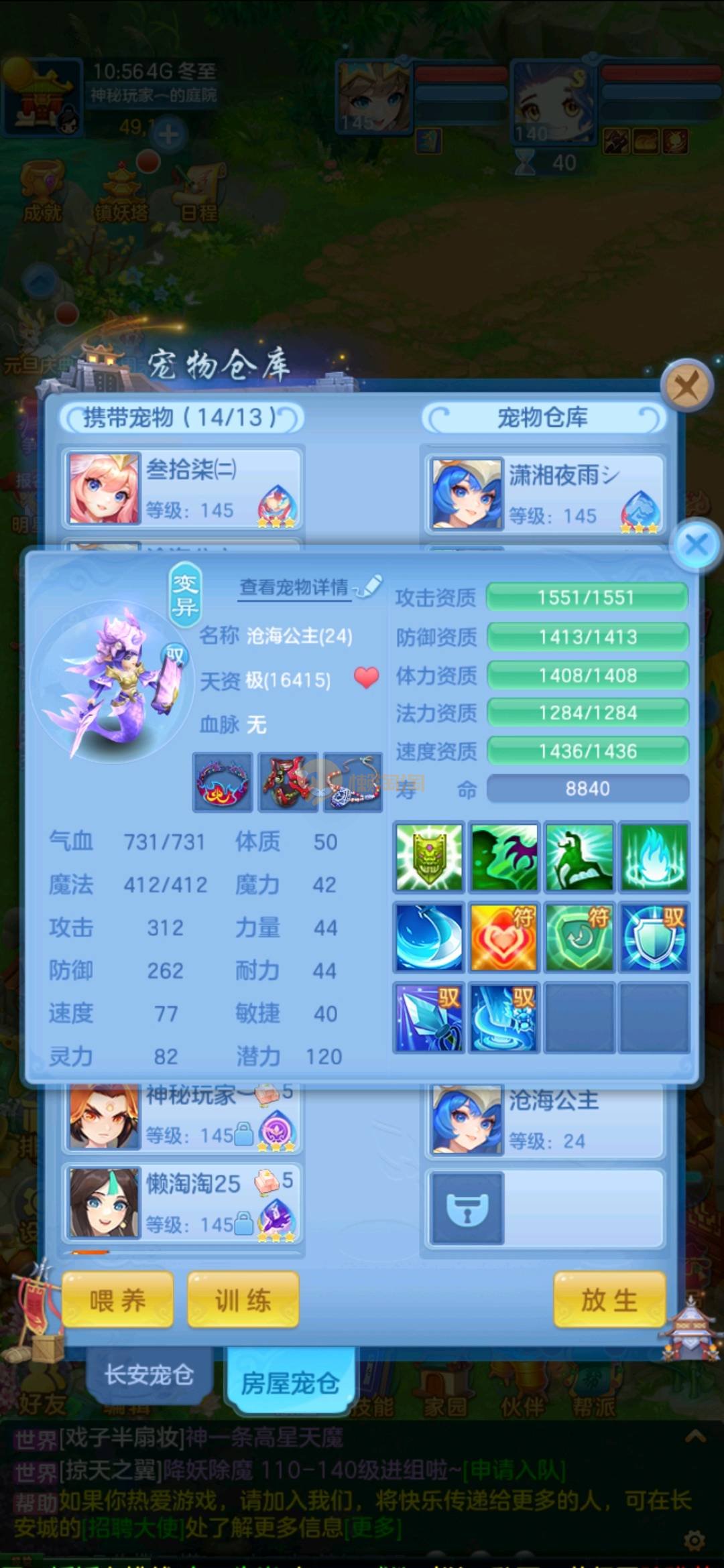
Task: View the green shield mask skill
Action: pyautogui.click(x=429, y=857)
